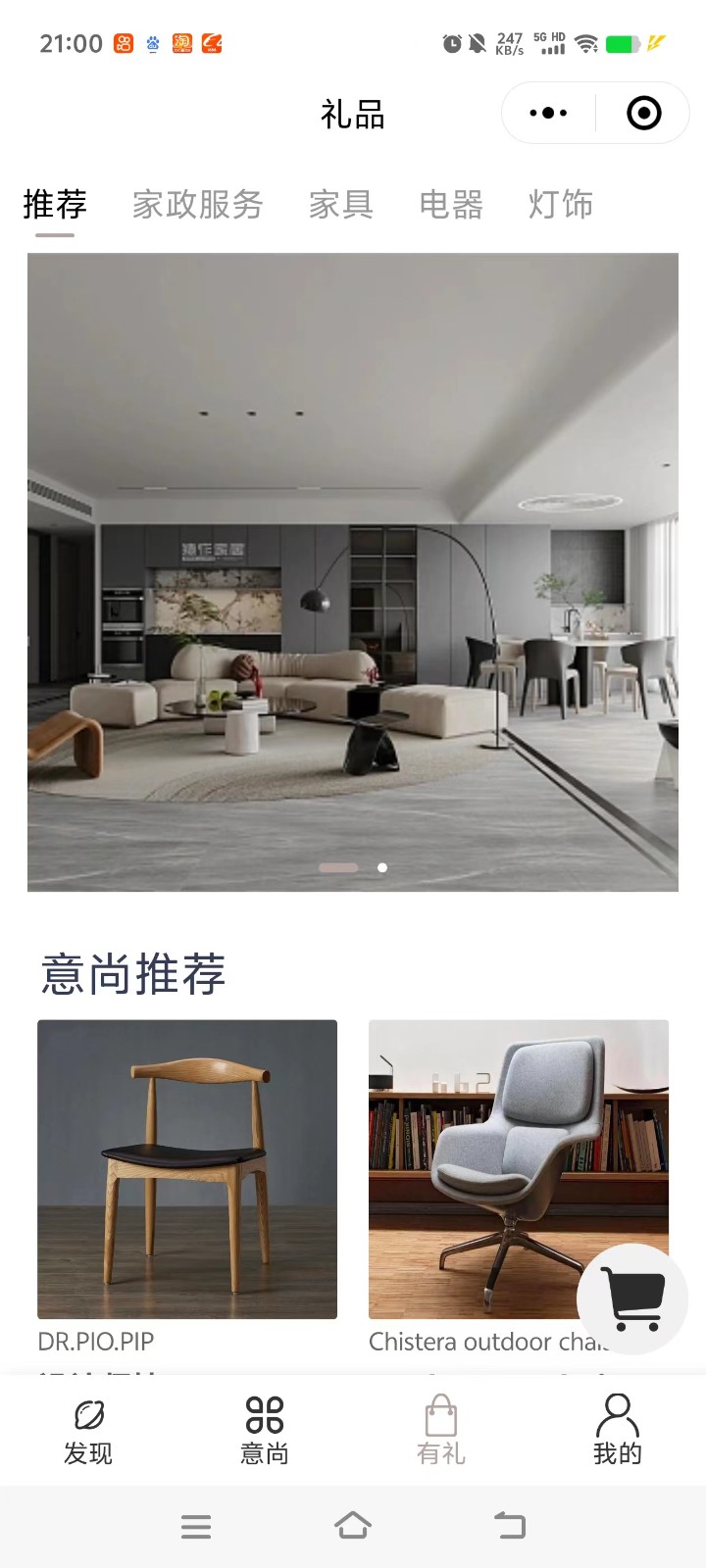Close the mini program with the circle icon

pos(643,114)
